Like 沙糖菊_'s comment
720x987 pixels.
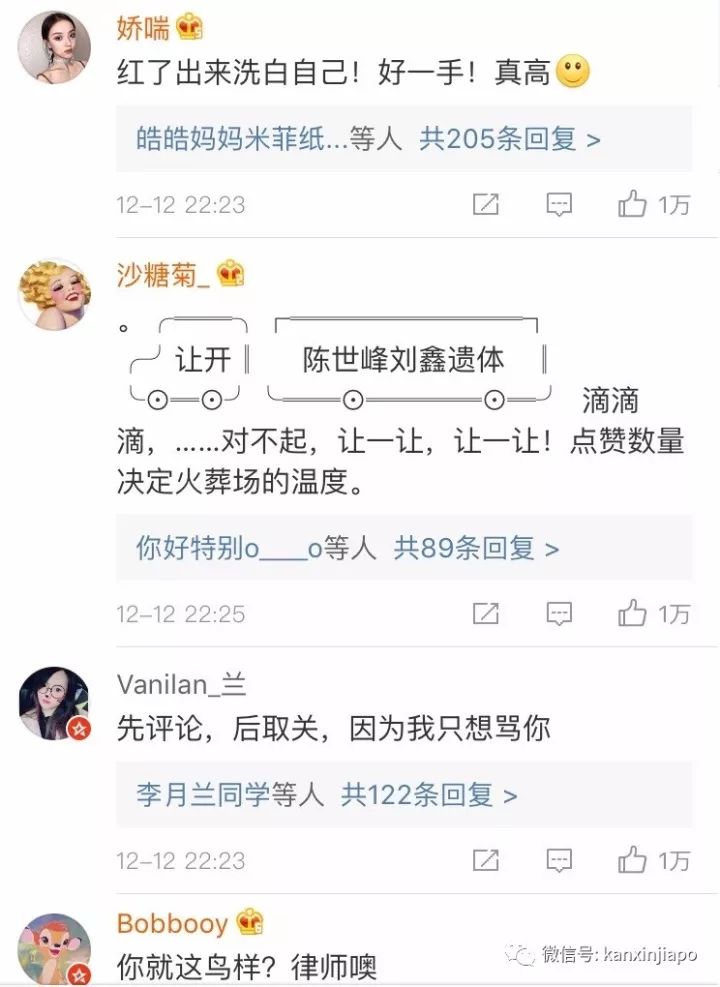point(633,613)
